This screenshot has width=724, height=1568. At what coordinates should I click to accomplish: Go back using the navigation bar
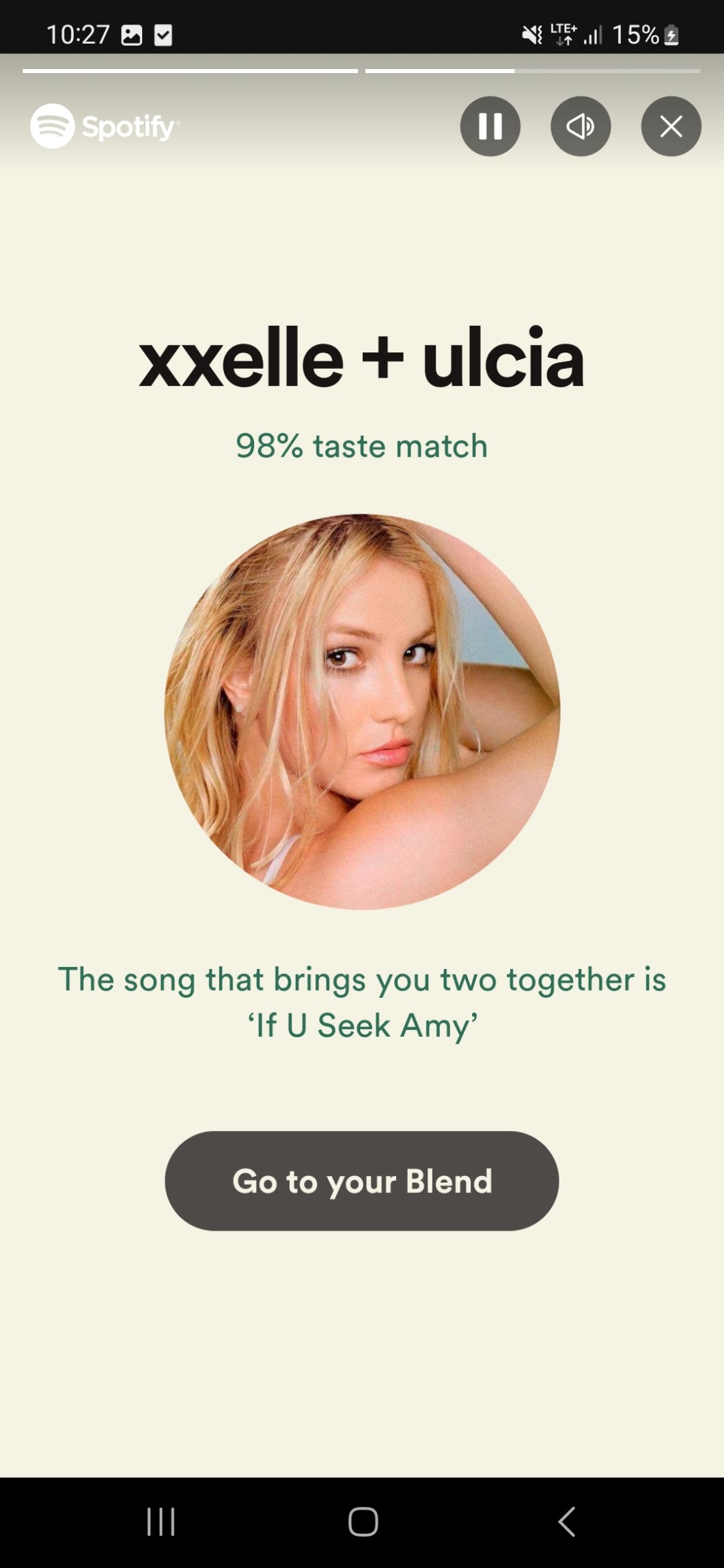tap(566, 1522)
